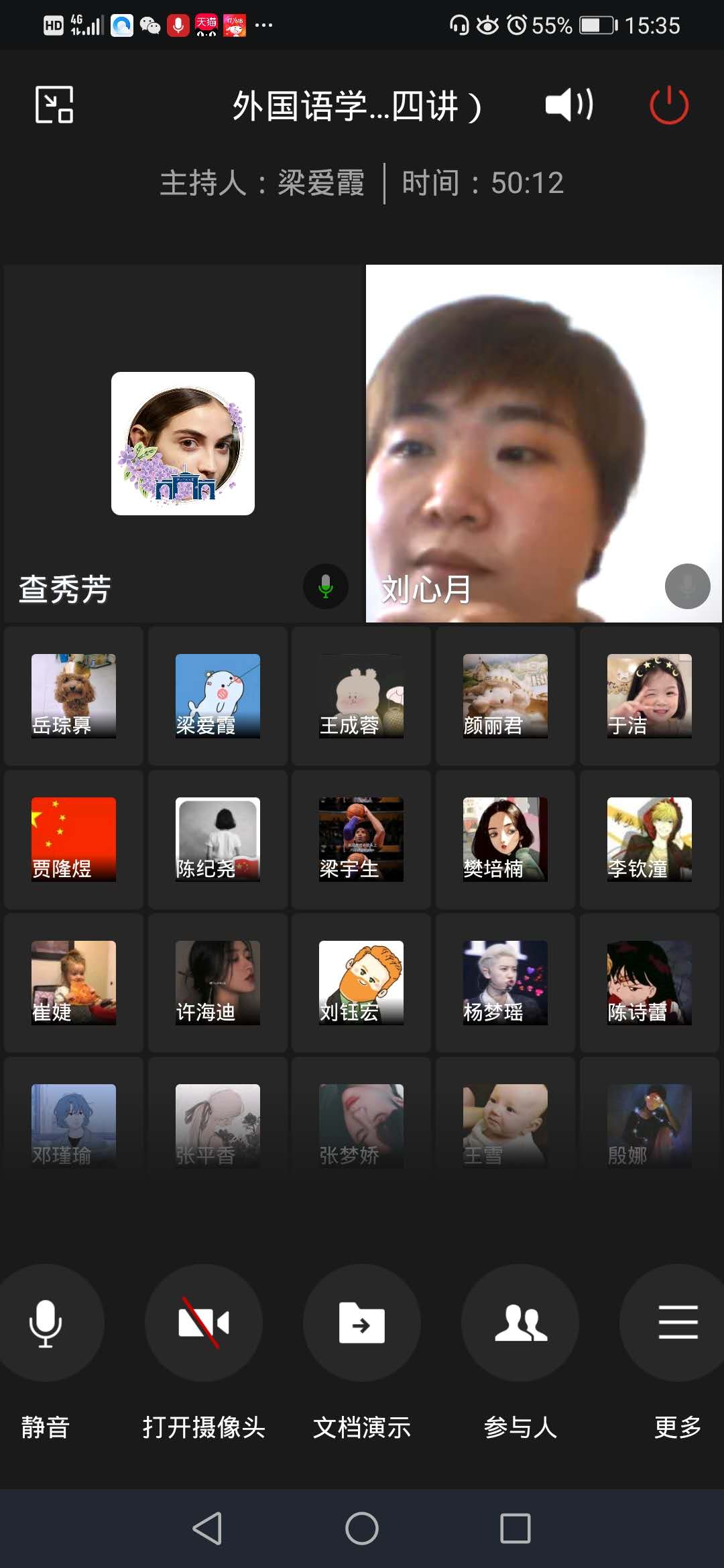Mute your microphone (静音)
The width and height of the screenshot is (724, 1568).
coord(46,1323)
